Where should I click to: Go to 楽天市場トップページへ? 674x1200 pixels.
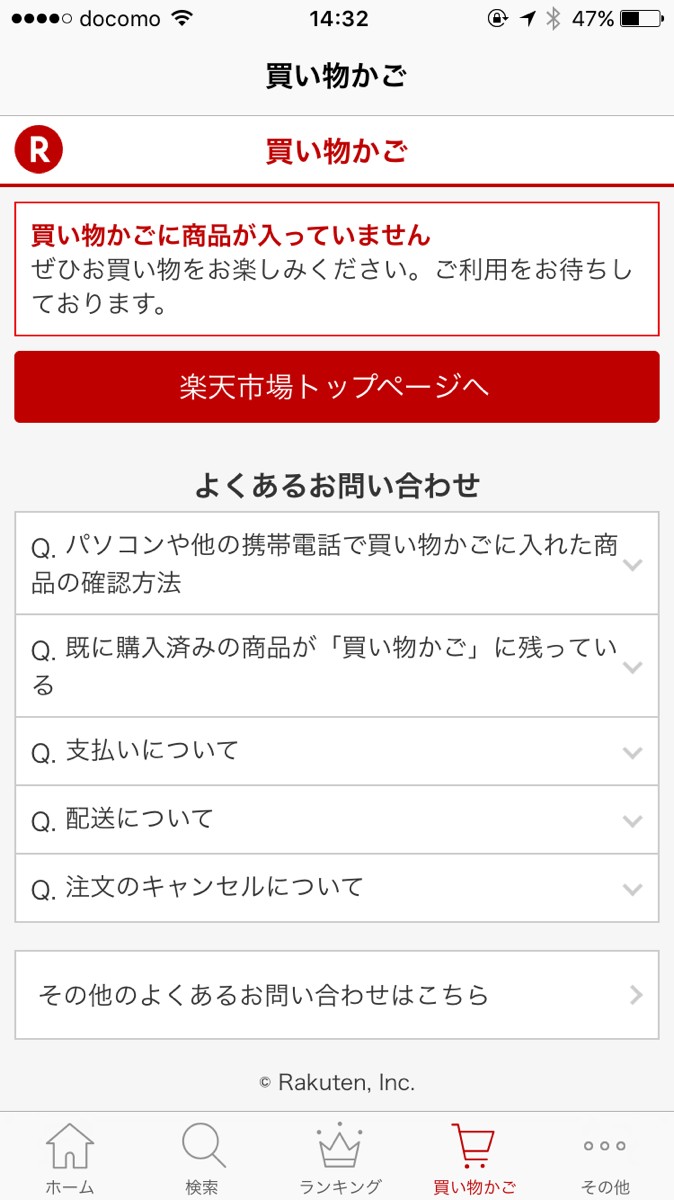click(x=336, y=387)
